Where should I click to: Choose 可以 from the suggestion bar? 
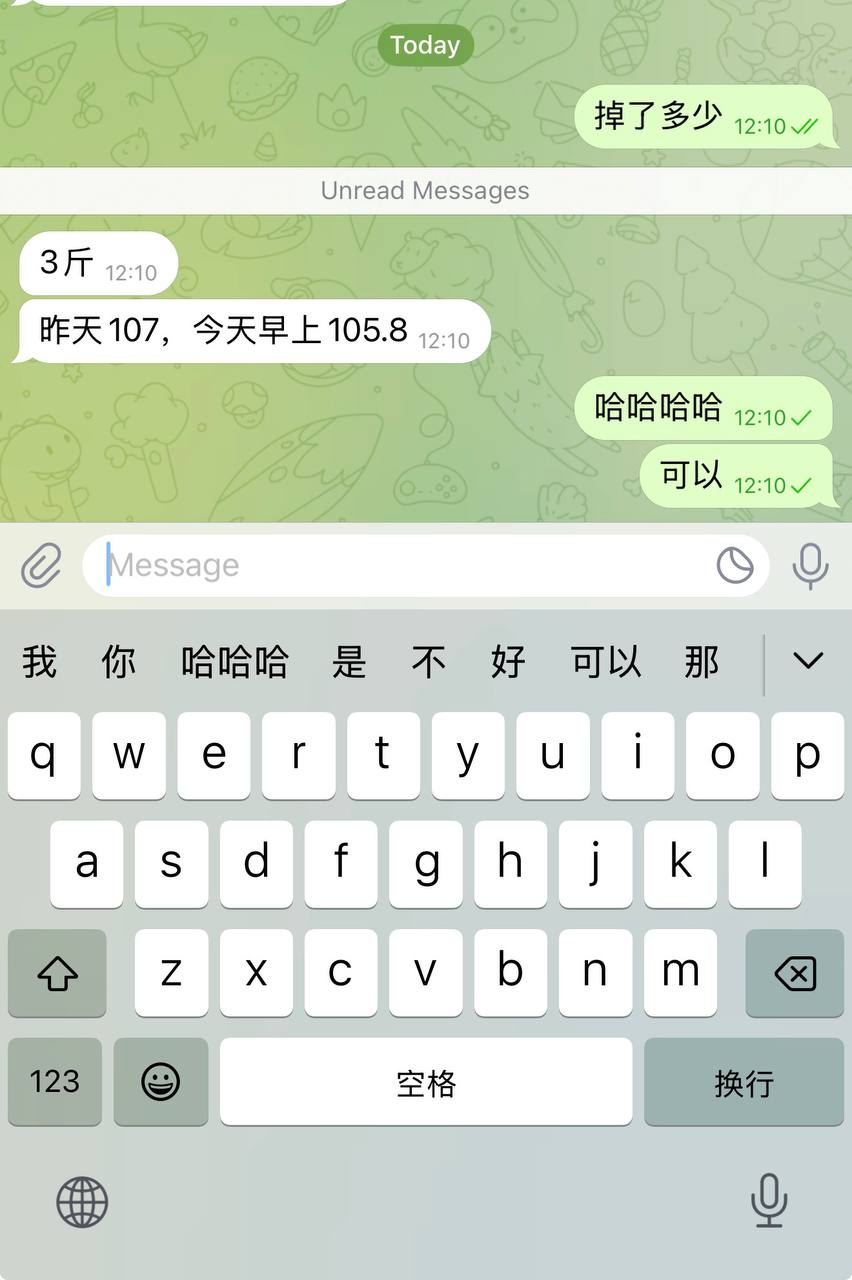click(x=604, y=662)
